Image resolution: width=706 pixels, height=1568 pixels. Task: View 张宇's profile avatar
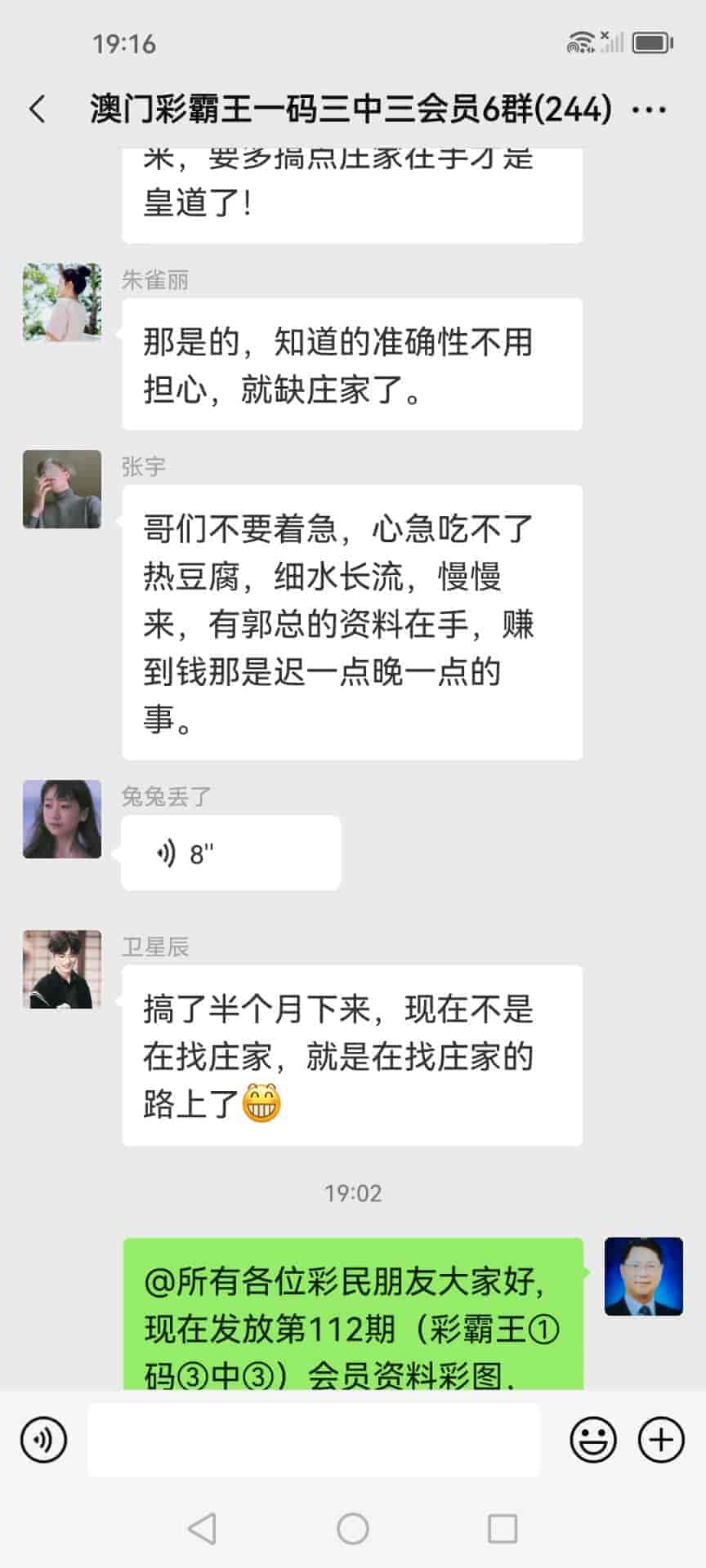coord(62,488)
